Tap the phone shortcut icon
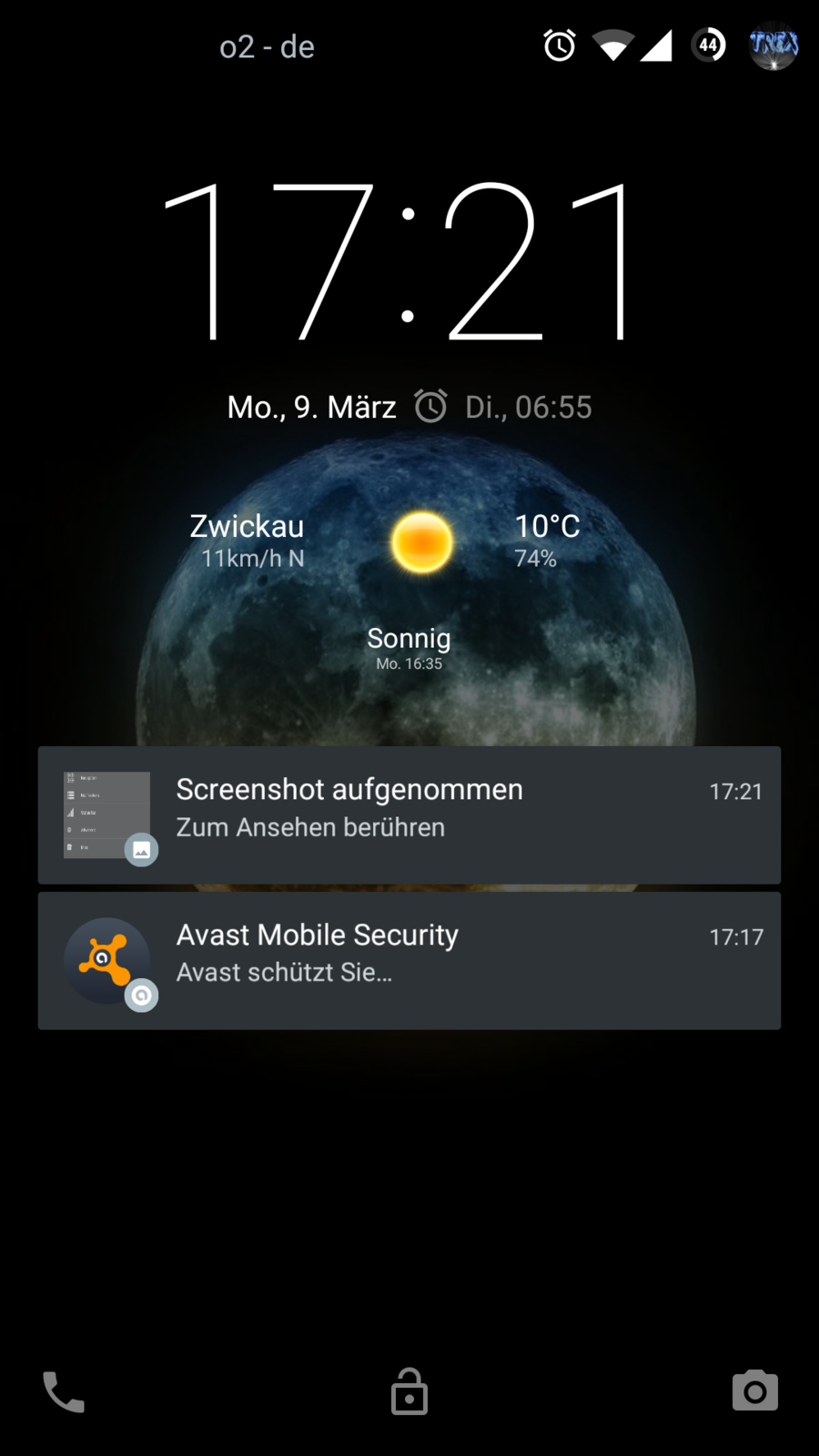Image resolution: width=819 pixels, height=1456 pixels. (64, 1391)
